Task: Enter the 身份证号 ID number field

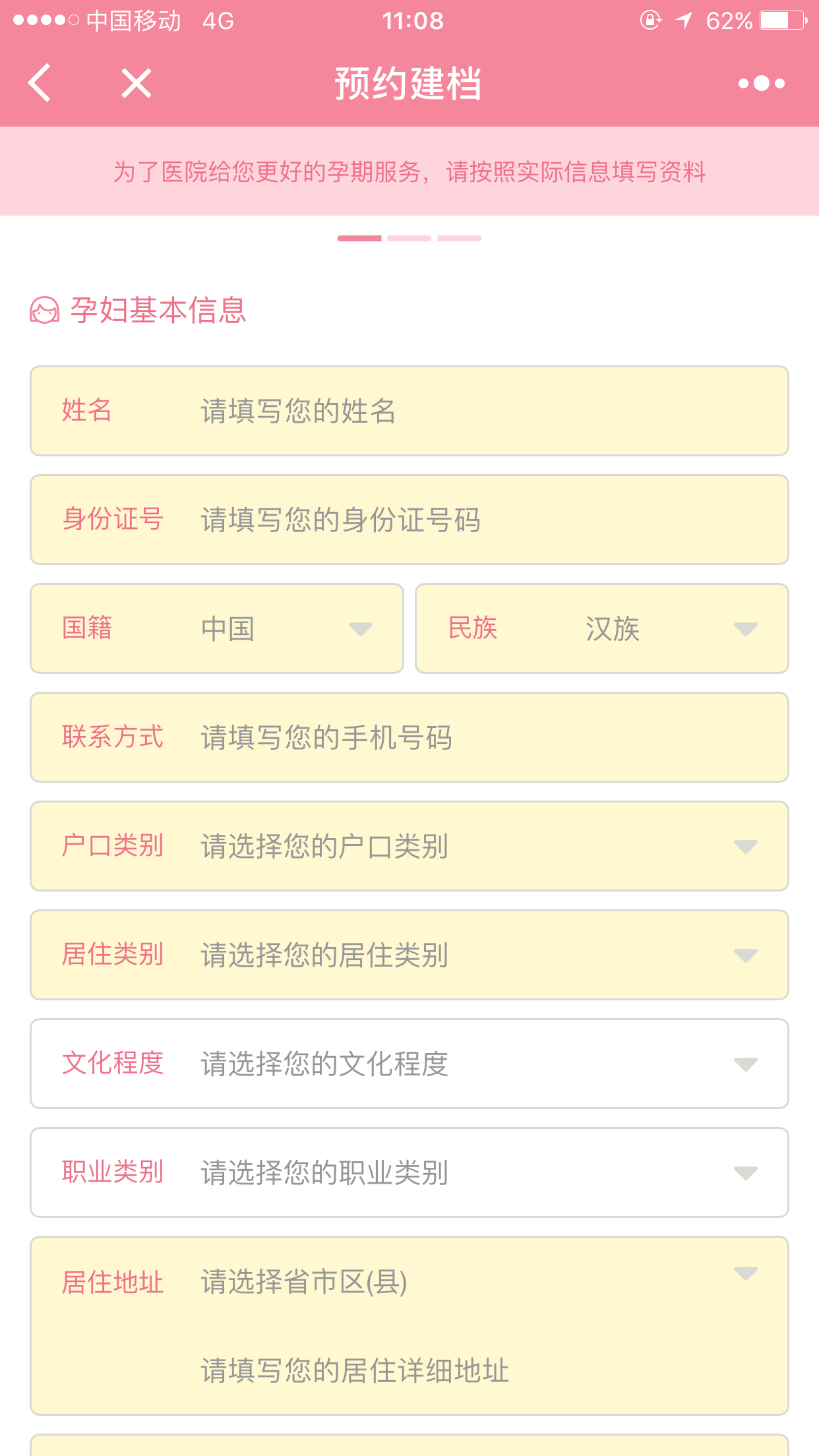Action: click(x=409, y=520)
